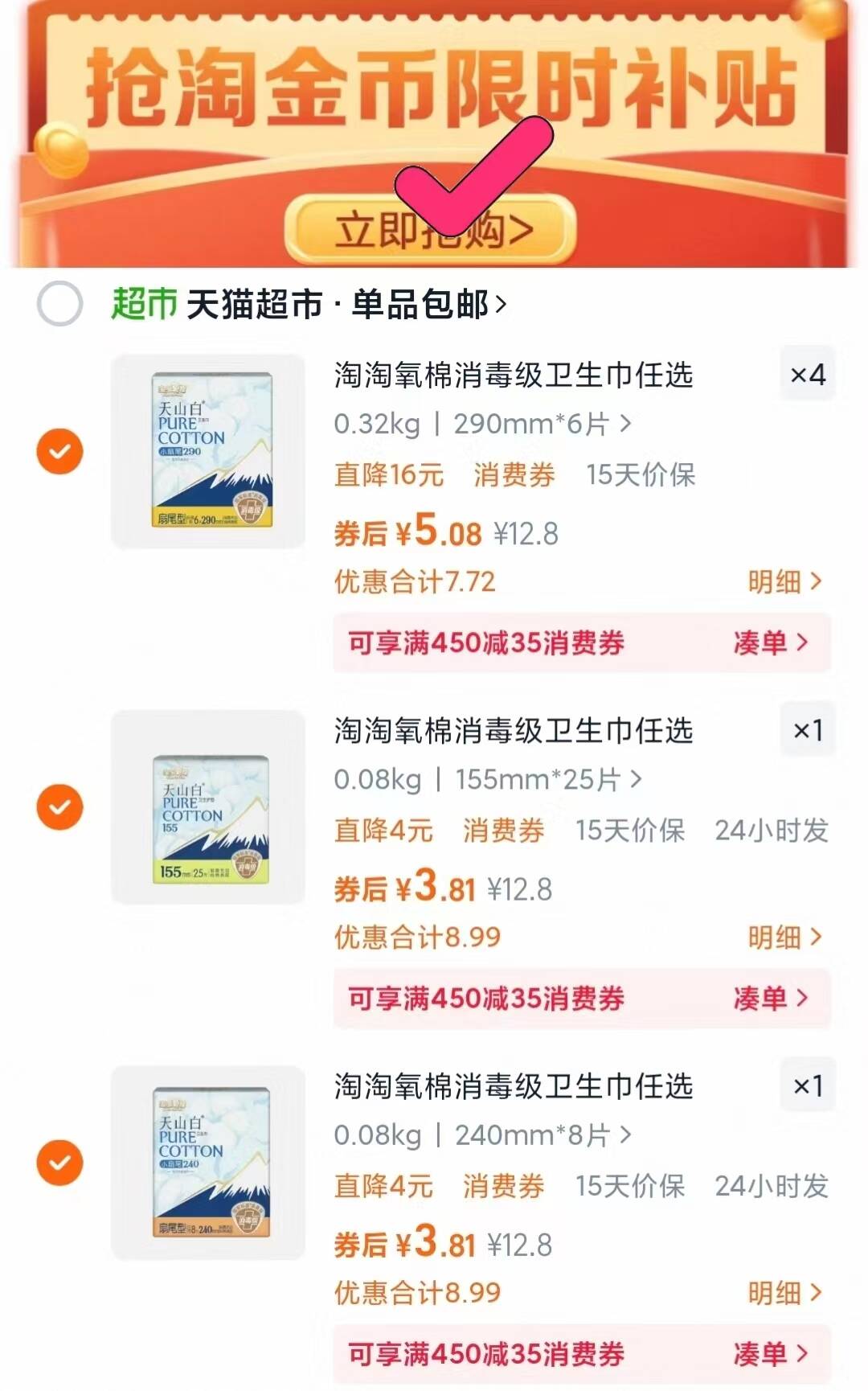Tap the ×4 quantity badge

point(809,375)
